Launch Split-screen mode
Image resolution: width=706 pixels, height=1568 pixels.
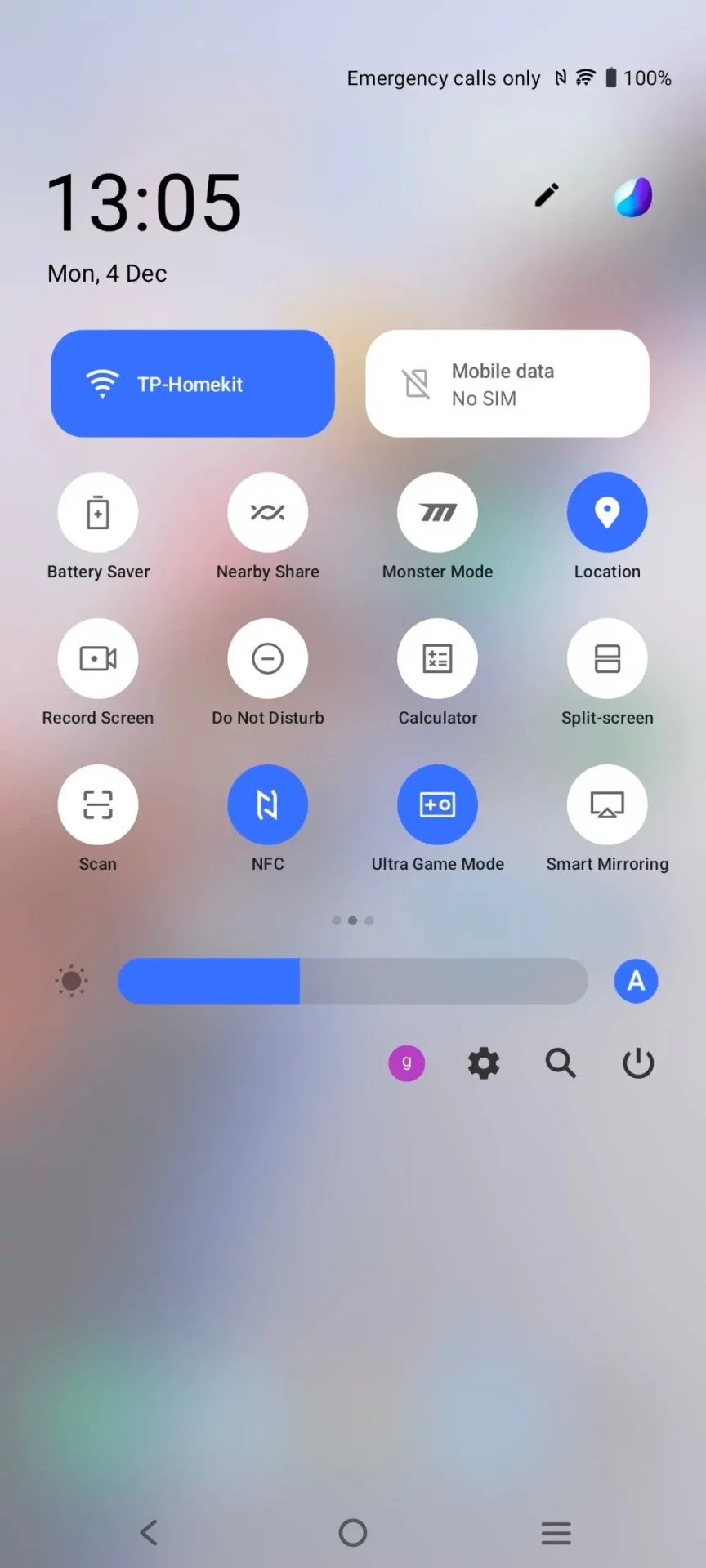(x=607, y=658)
